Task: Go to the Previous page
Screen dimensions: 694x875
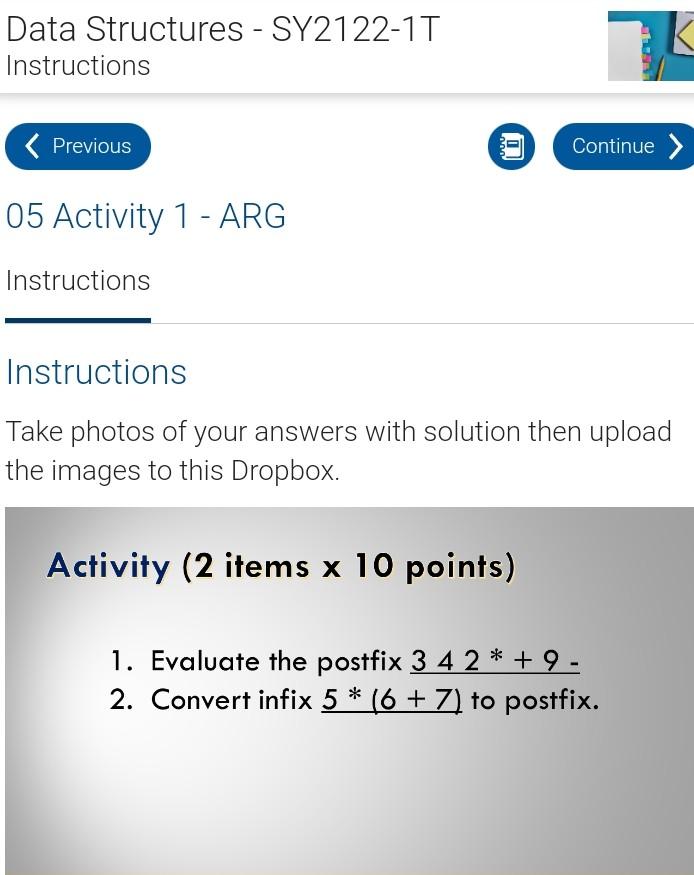Action: (x=78, y=146)
